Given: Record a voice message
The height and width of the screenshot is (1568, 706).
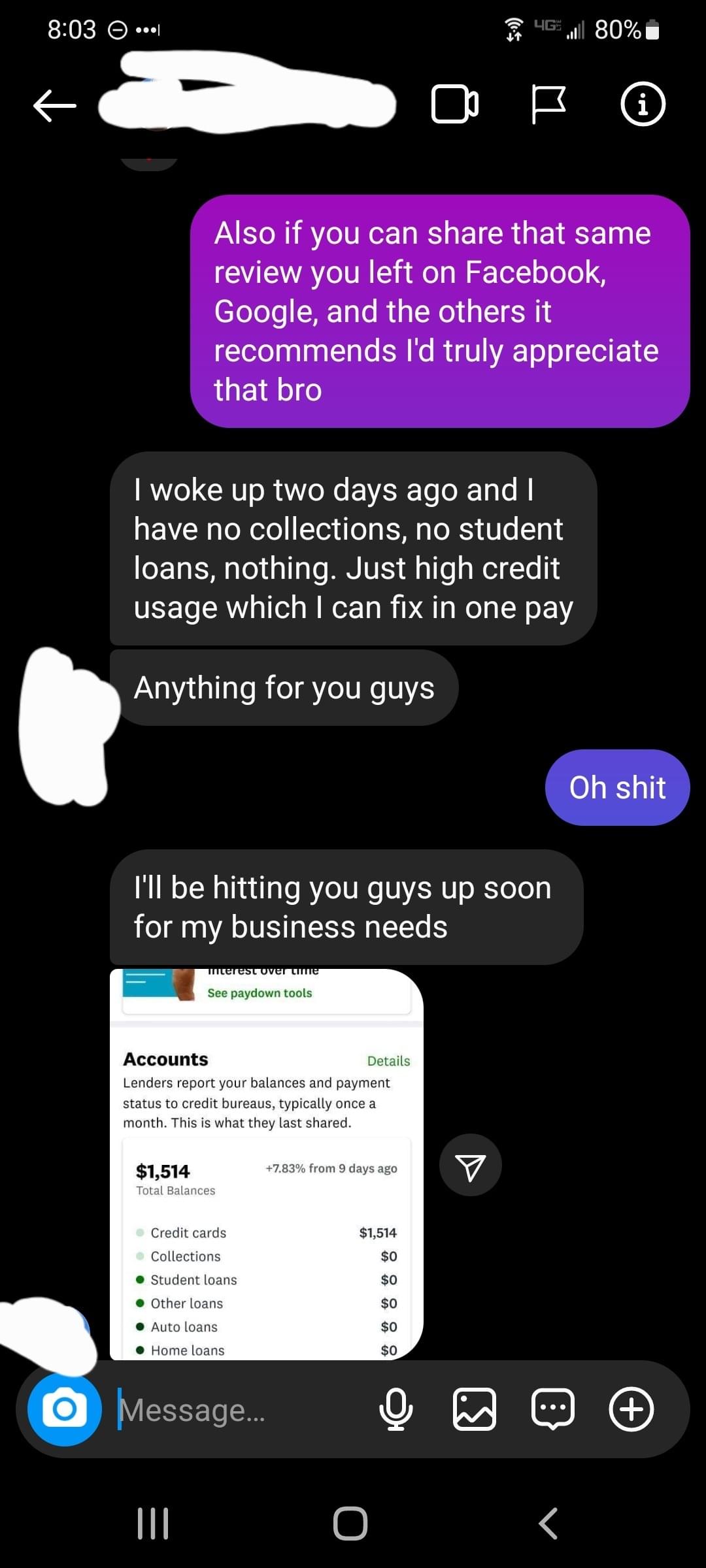Looking at the screenshot, I should pos(396,1410).
